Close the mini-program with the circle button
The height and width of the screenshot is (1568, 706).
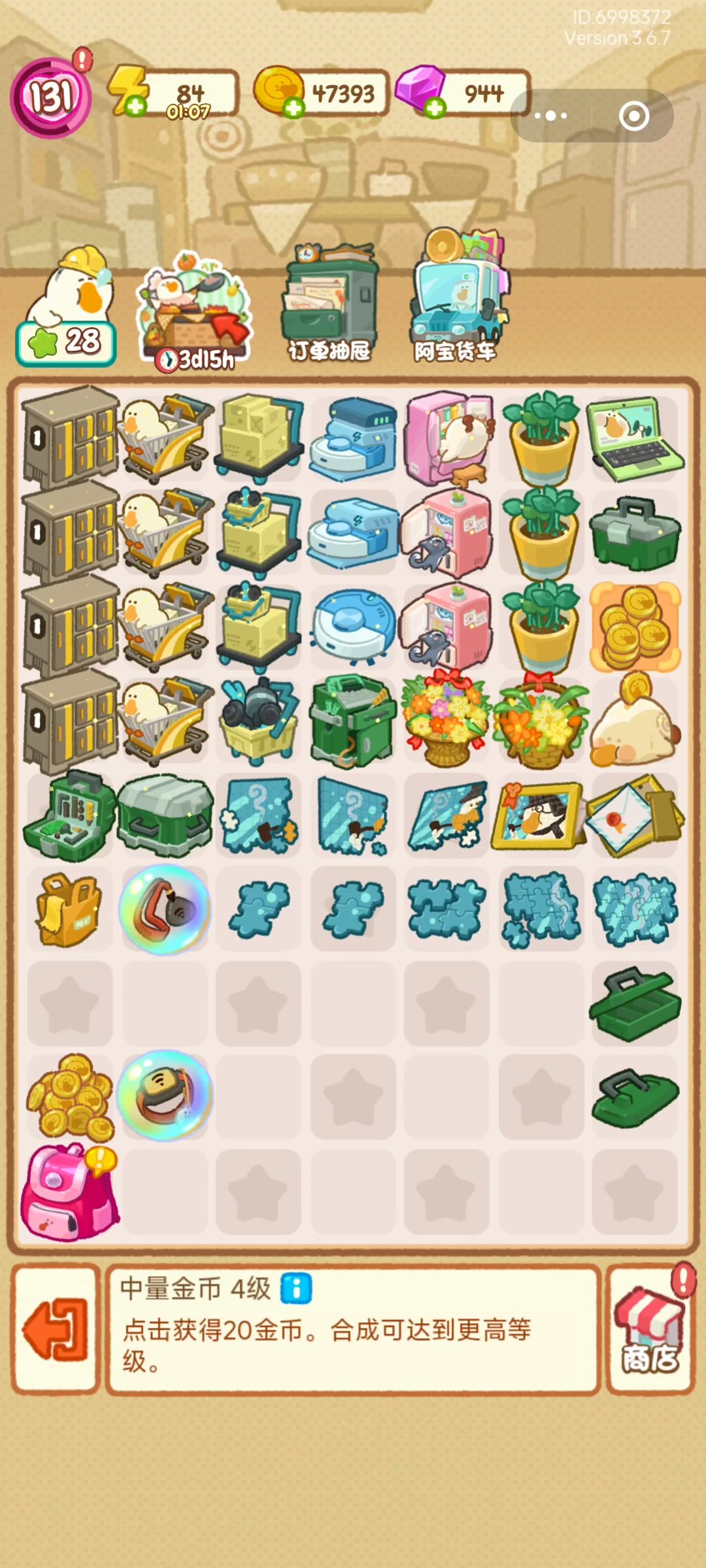click(x=633, y=116)
